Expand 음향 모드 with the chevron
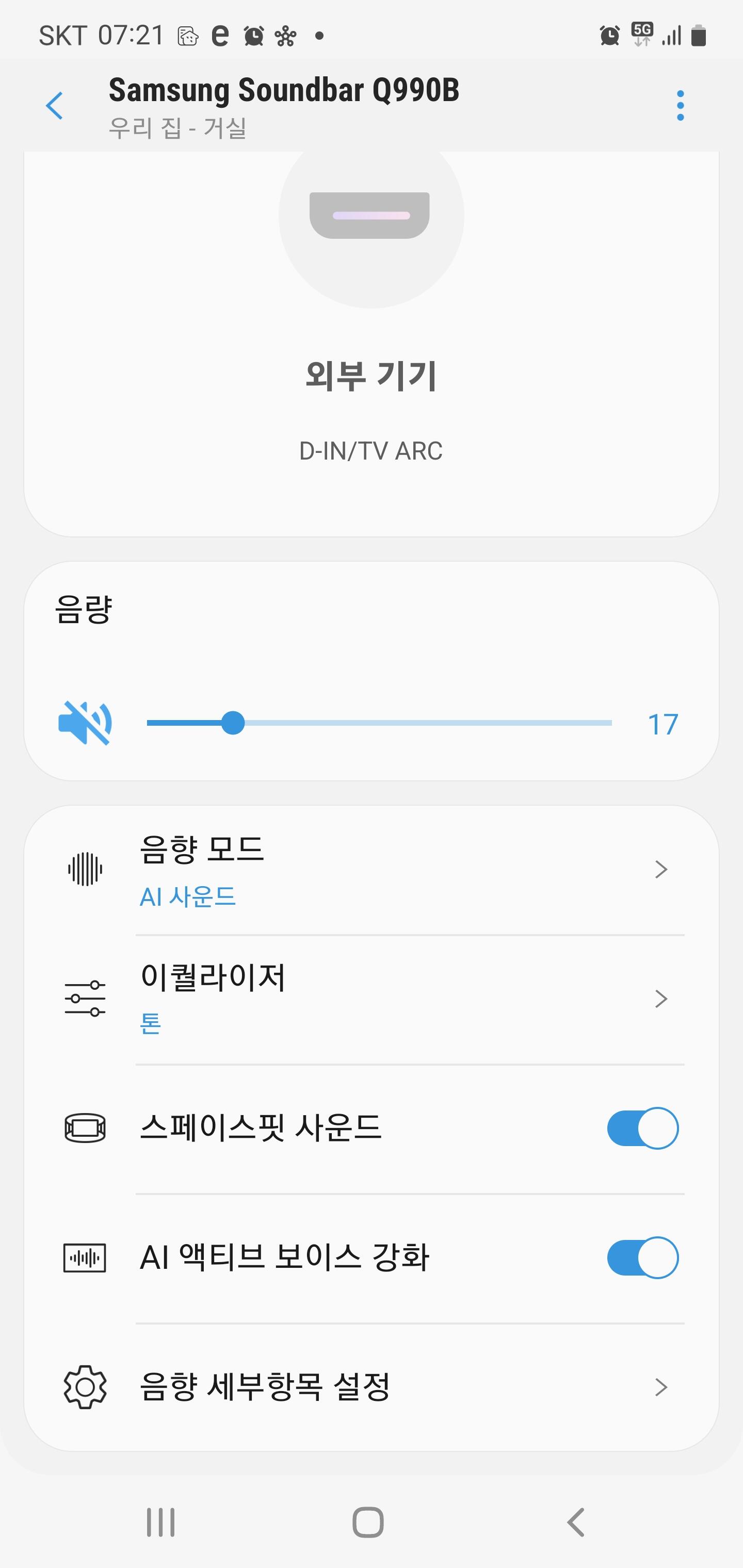 pyautogui.click(x=662, y=870)
